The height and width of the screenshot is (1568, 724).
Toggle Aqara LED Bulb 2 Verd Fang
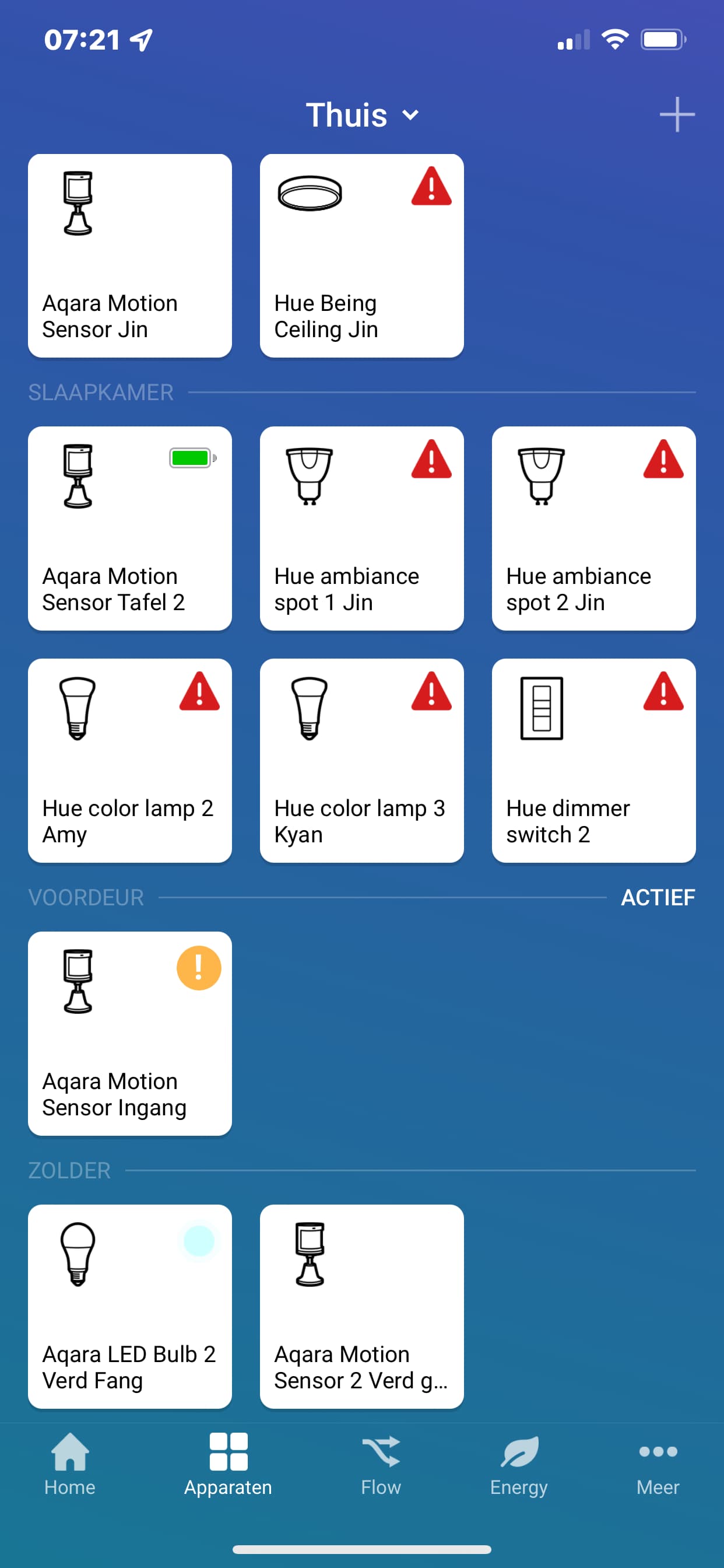[x=129, y=1306]
